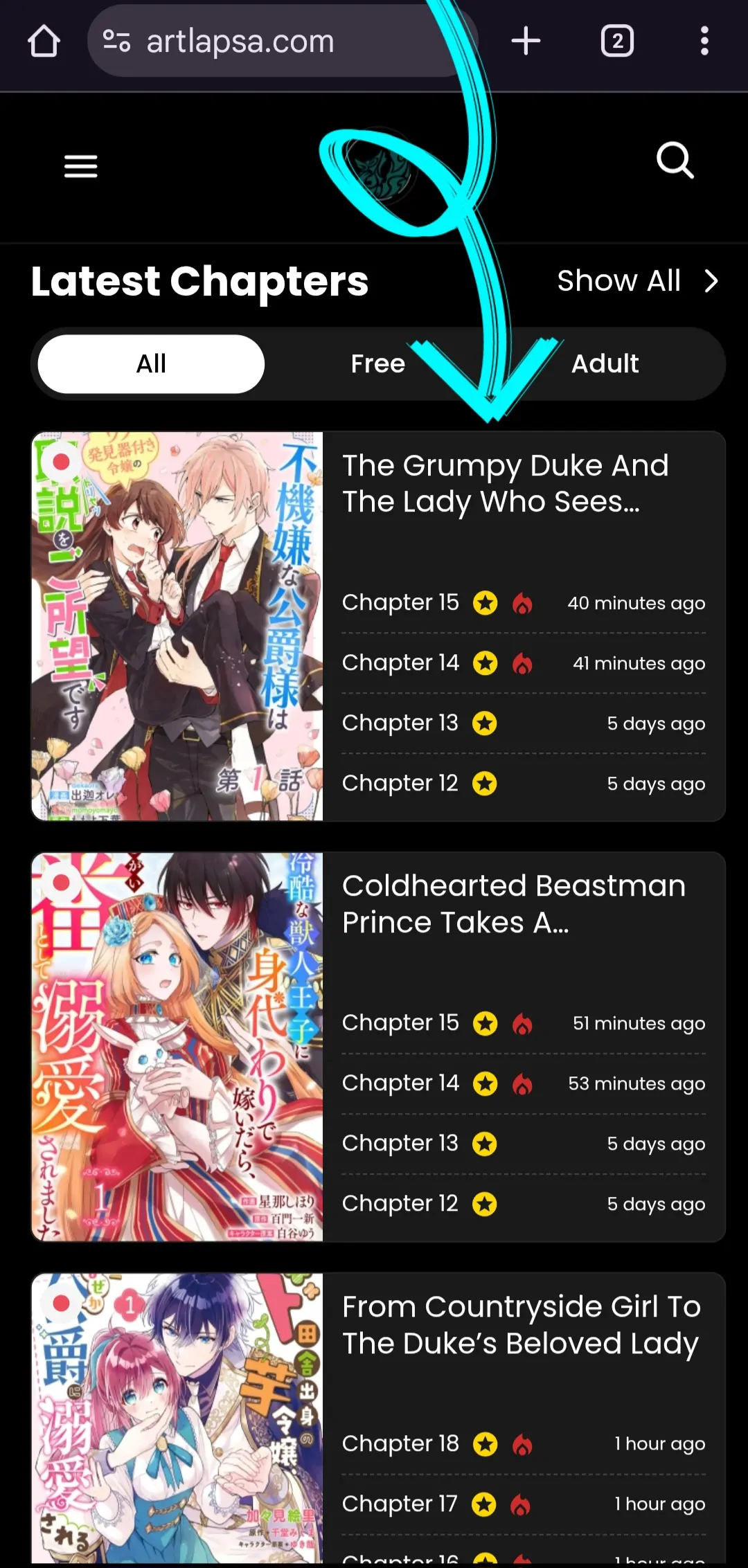Read Chapter 12 of Coldhearted Beastman Prince
The height and width of the screenshot is (1568, 748).
[400, 1204]
